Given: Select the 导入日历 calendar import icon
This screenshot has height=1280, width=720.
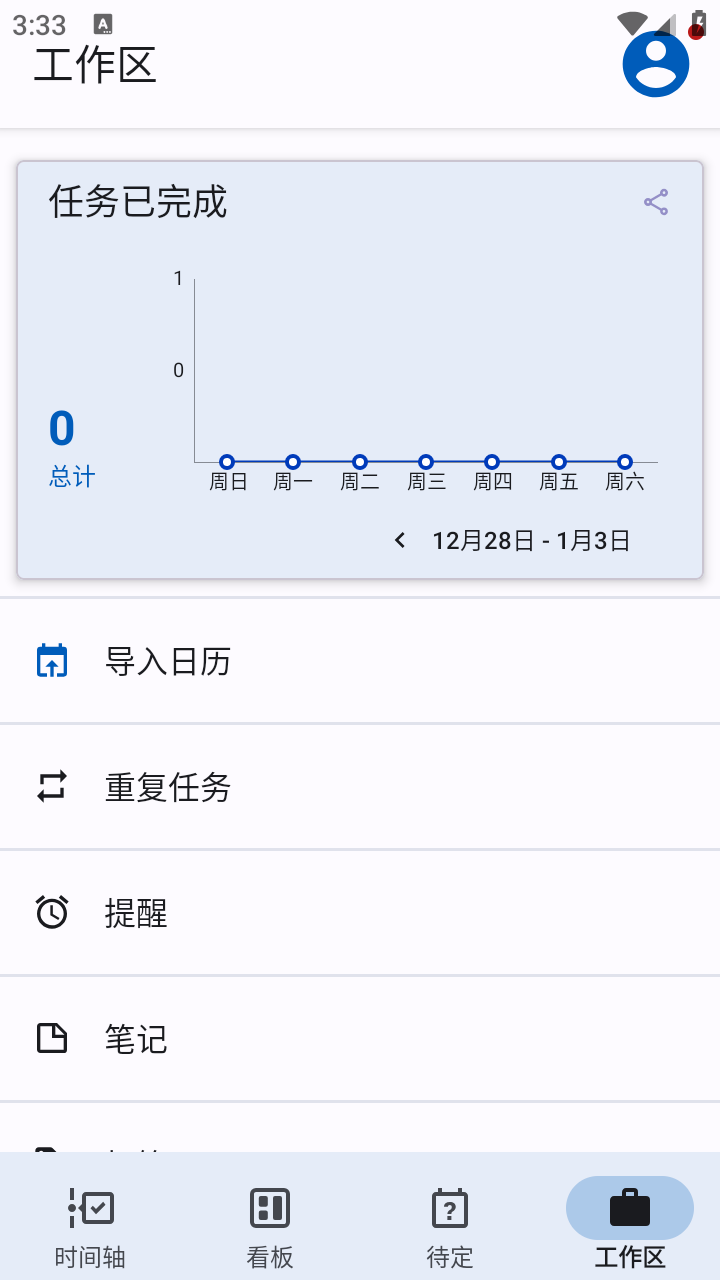Looking at the screenshot, I should click(x=52, y=660).
